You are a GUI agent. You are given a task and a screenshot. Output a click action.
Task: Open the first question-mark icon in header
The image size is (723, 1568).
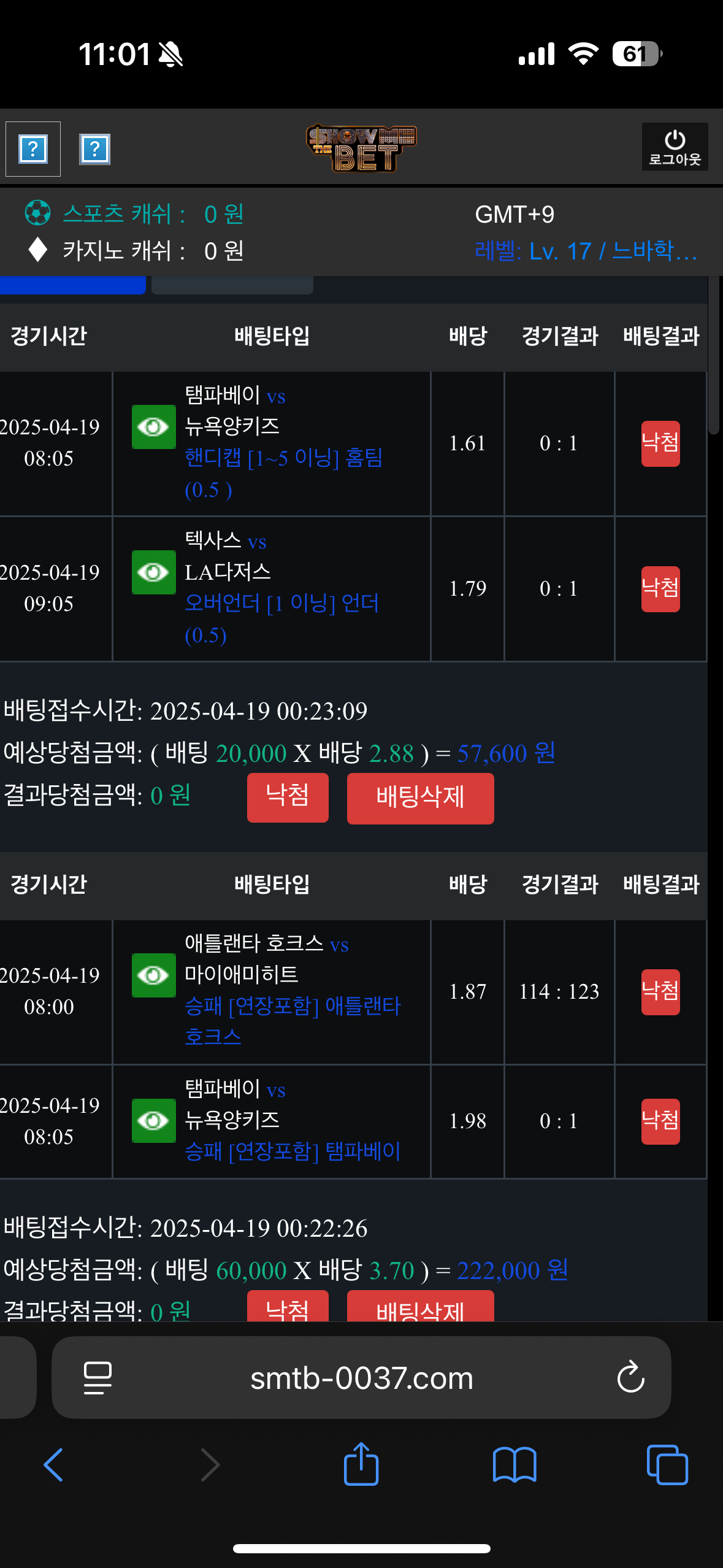tap(33, 149)
